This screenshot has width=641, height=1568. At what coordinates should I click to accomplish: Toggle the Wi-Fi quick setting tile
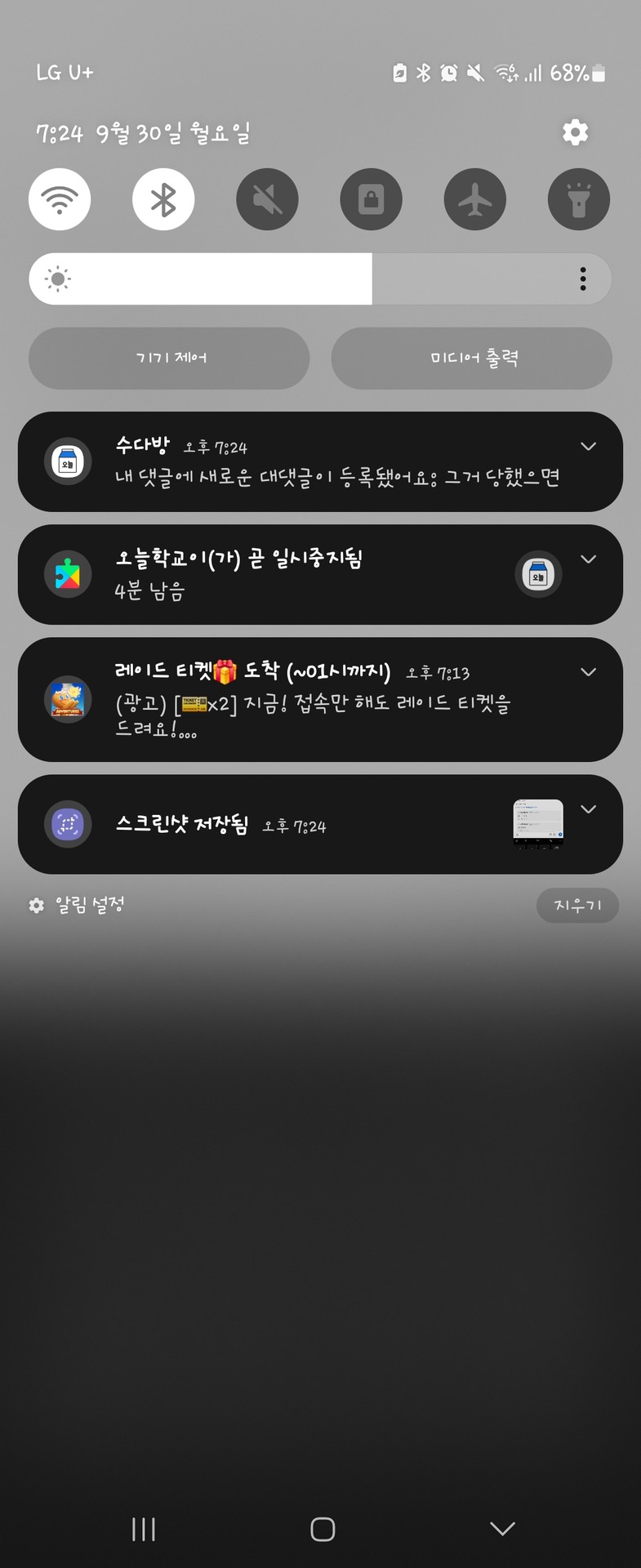pyautogui.click(x=59, y=199)
